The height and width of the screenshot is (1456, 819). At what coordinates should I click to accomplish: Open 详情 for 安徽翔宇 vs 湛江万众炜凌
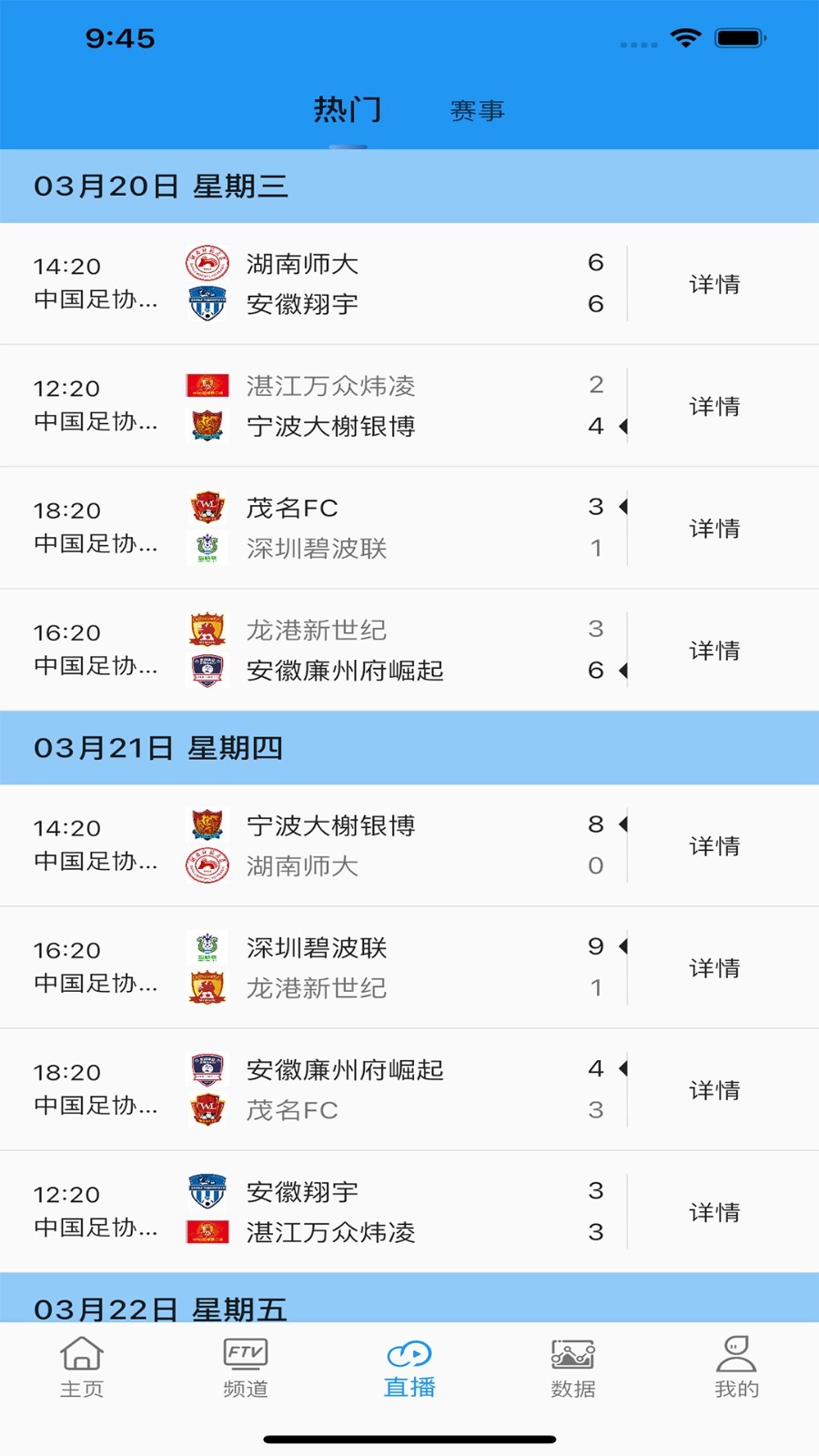pyautogui.click(x=714, y=1211)
